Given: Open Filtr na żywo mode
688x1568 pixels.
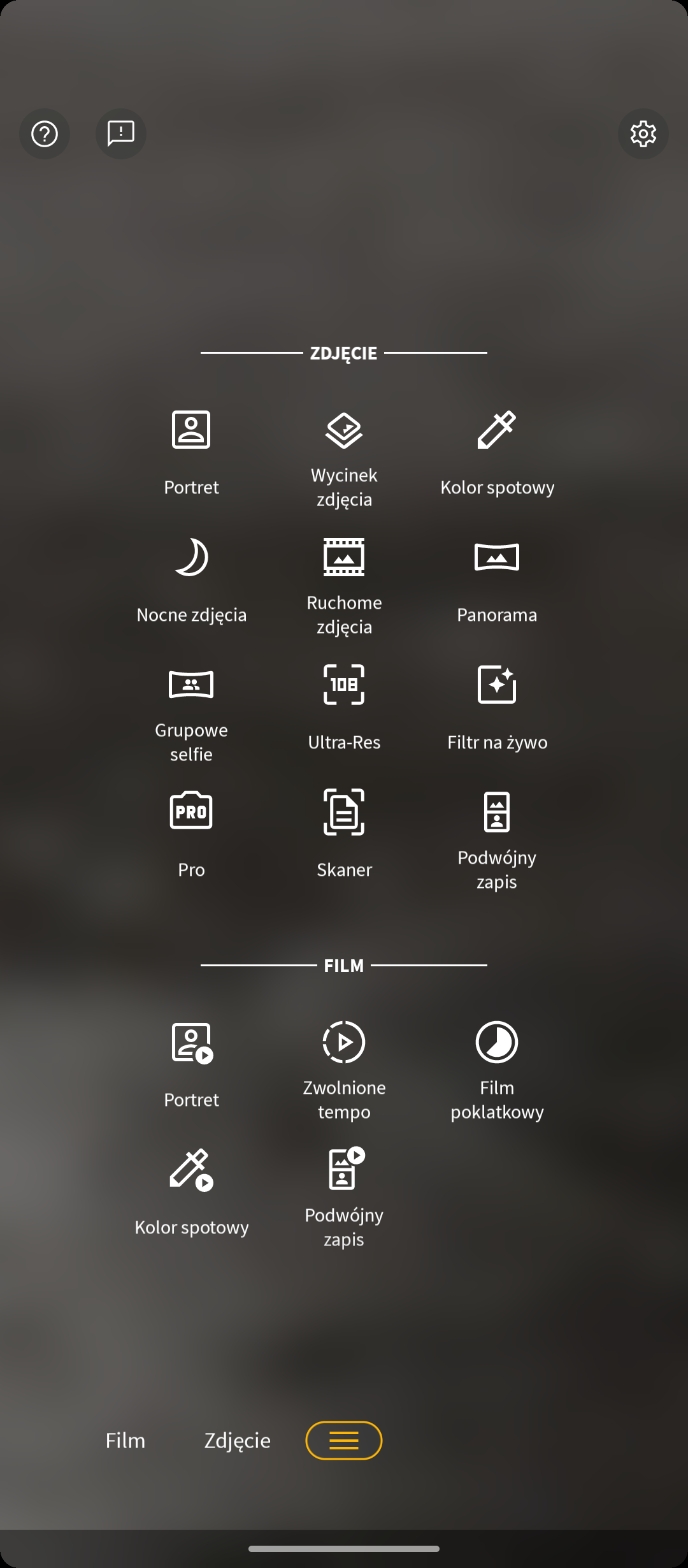Looking at the screenshot, I should (x=497, y=708).
